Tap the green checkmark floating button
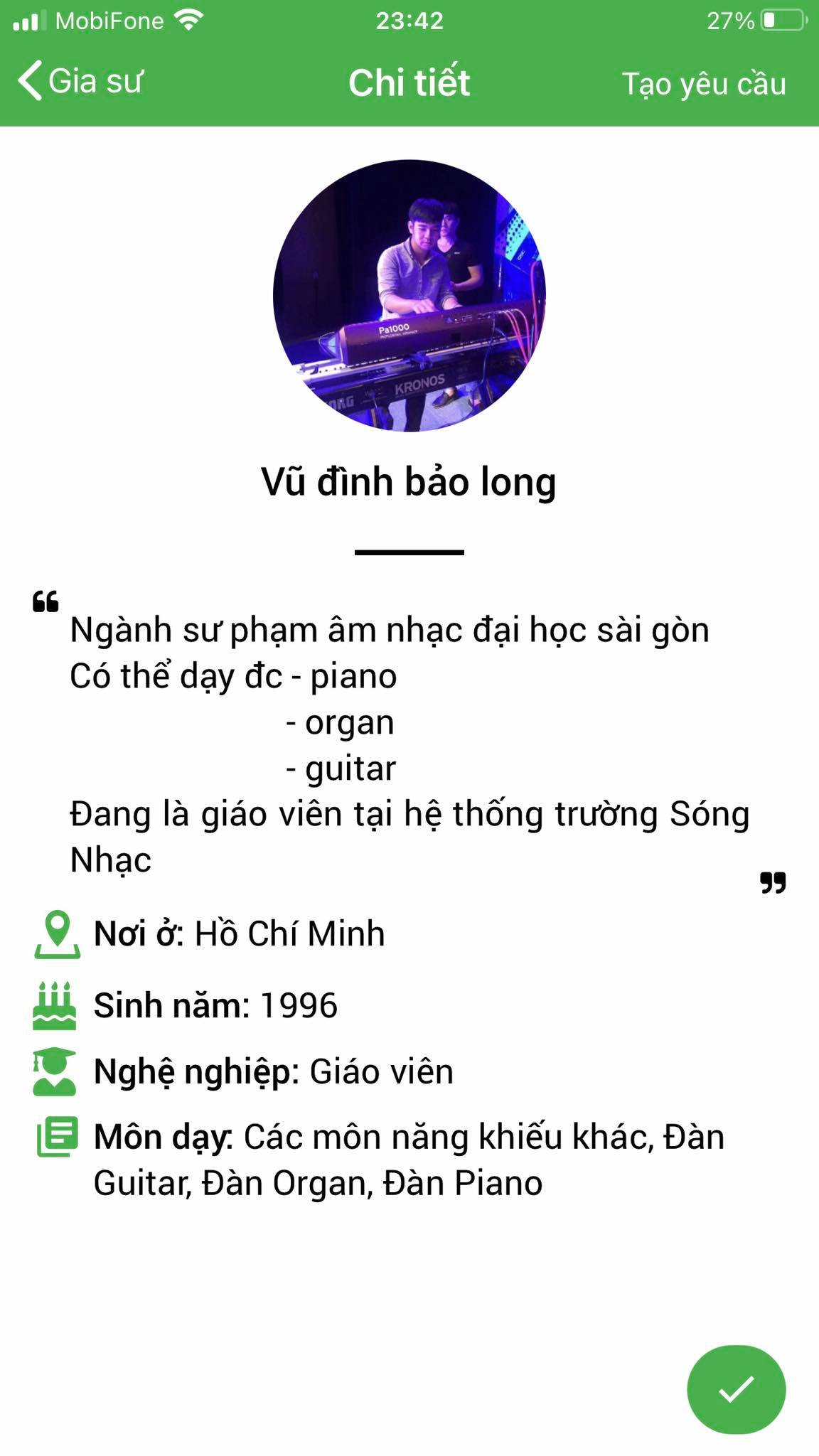Viewport: 819px width, 1456px height. (736, 1389)
